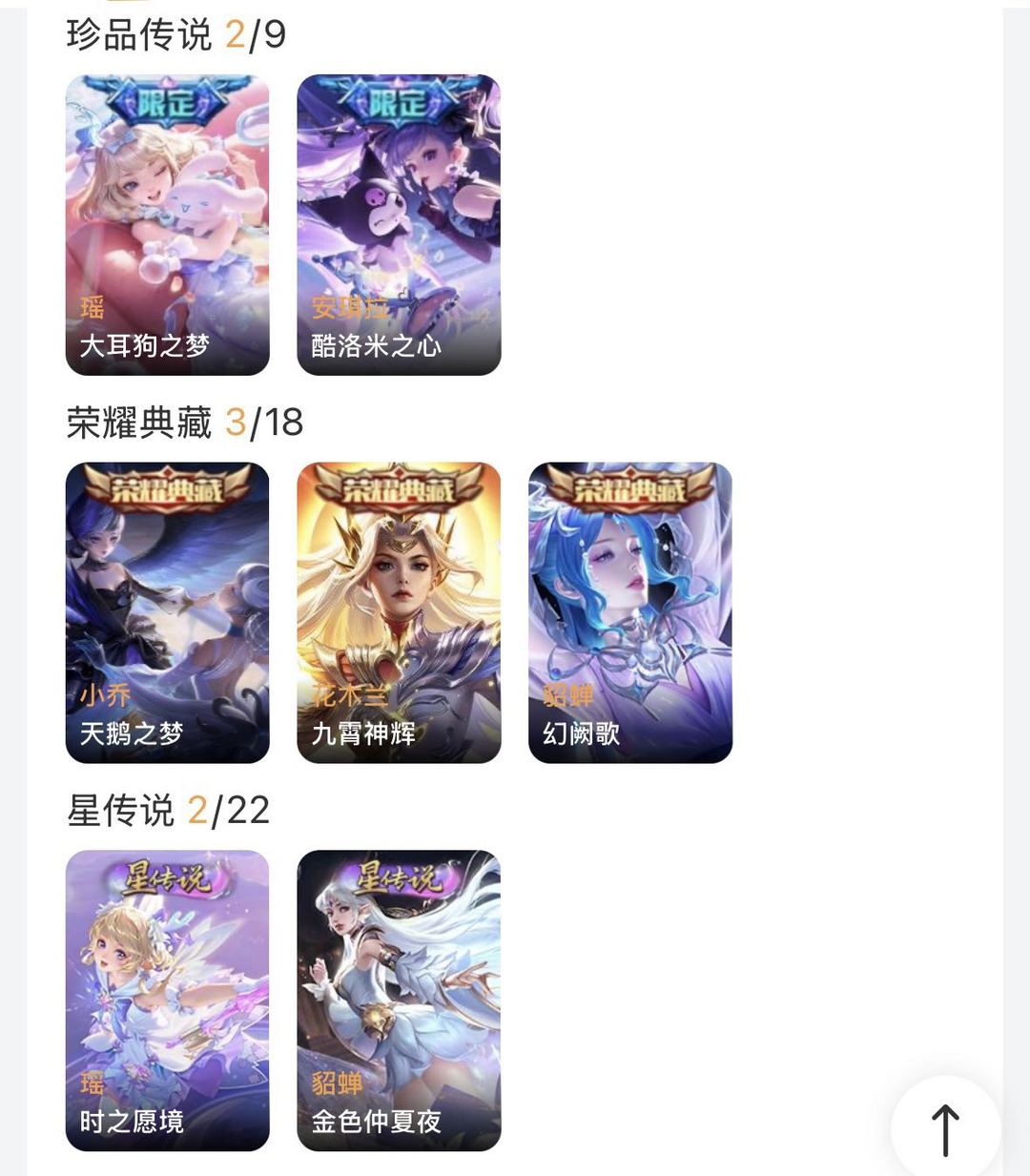Tap 貂蝉's 幻阙歌 skin card

coord(630,612)
